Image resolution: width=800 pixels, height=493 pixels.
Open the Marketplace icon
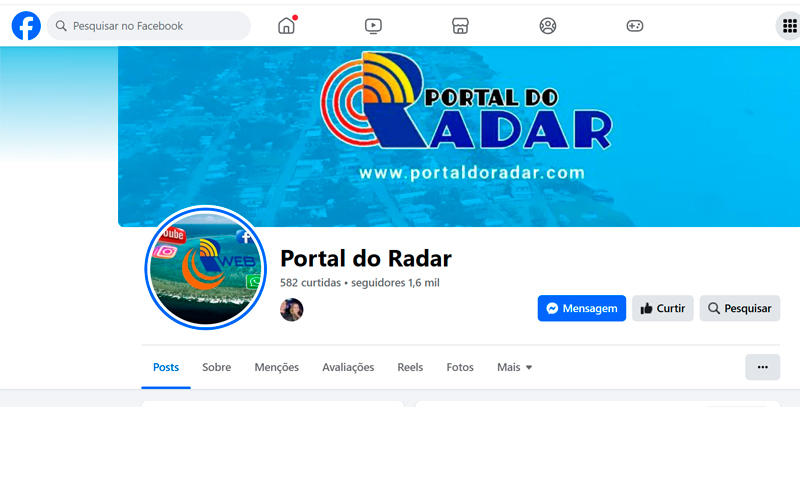point(460,26)
